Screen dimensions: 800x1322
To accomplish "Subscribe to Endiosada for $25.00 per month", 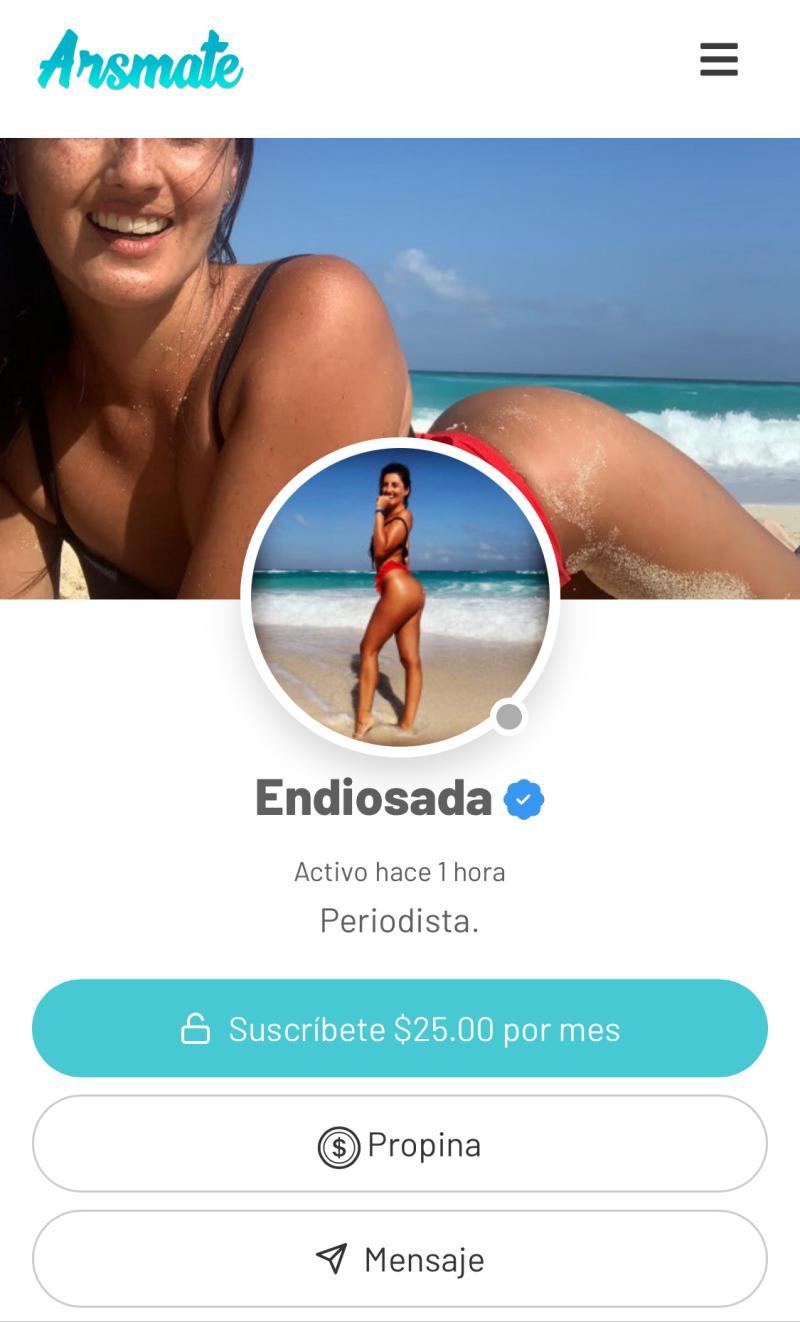I will click(x=400, y=1027).
